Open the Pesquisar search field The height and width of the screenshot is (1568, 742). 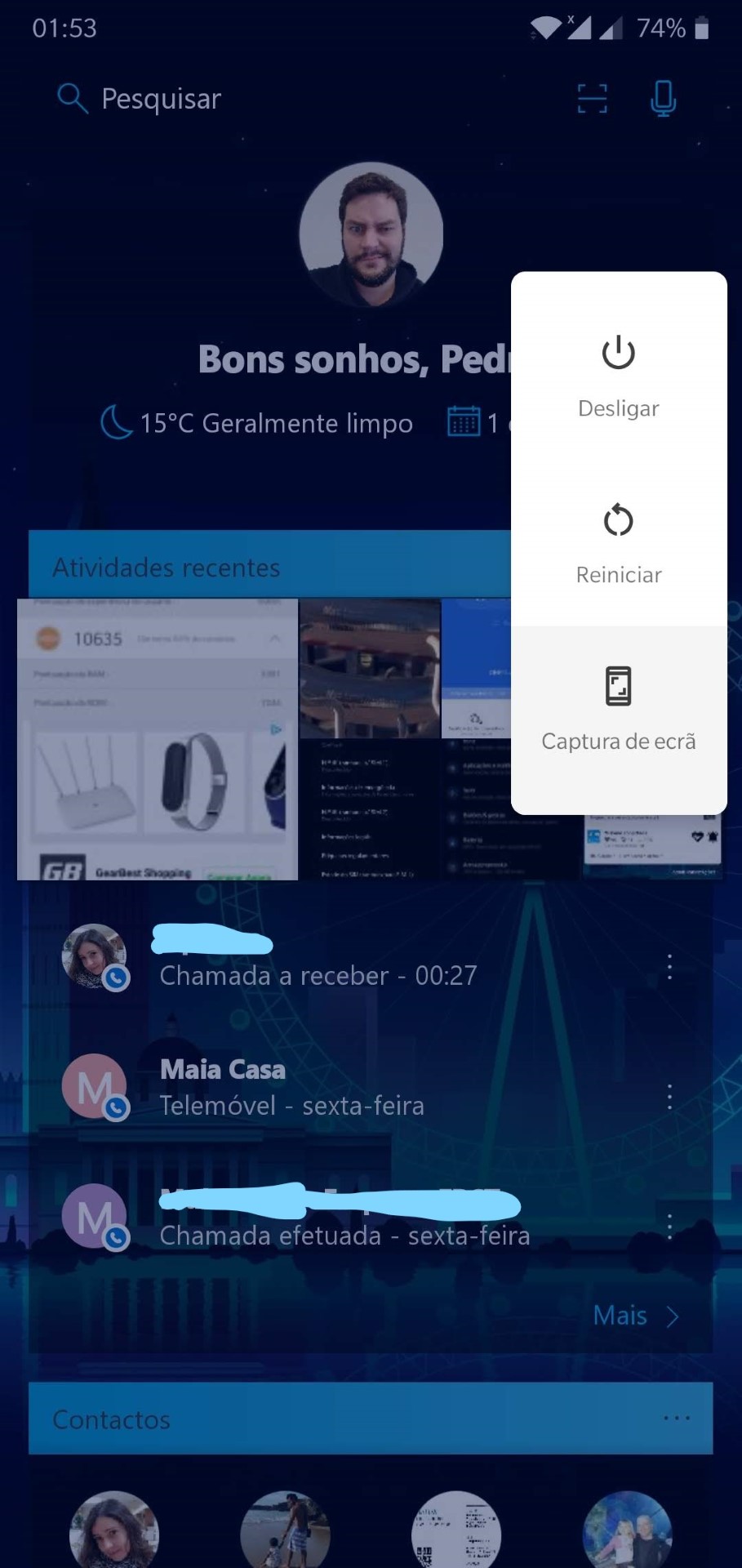tap(161, 99)
